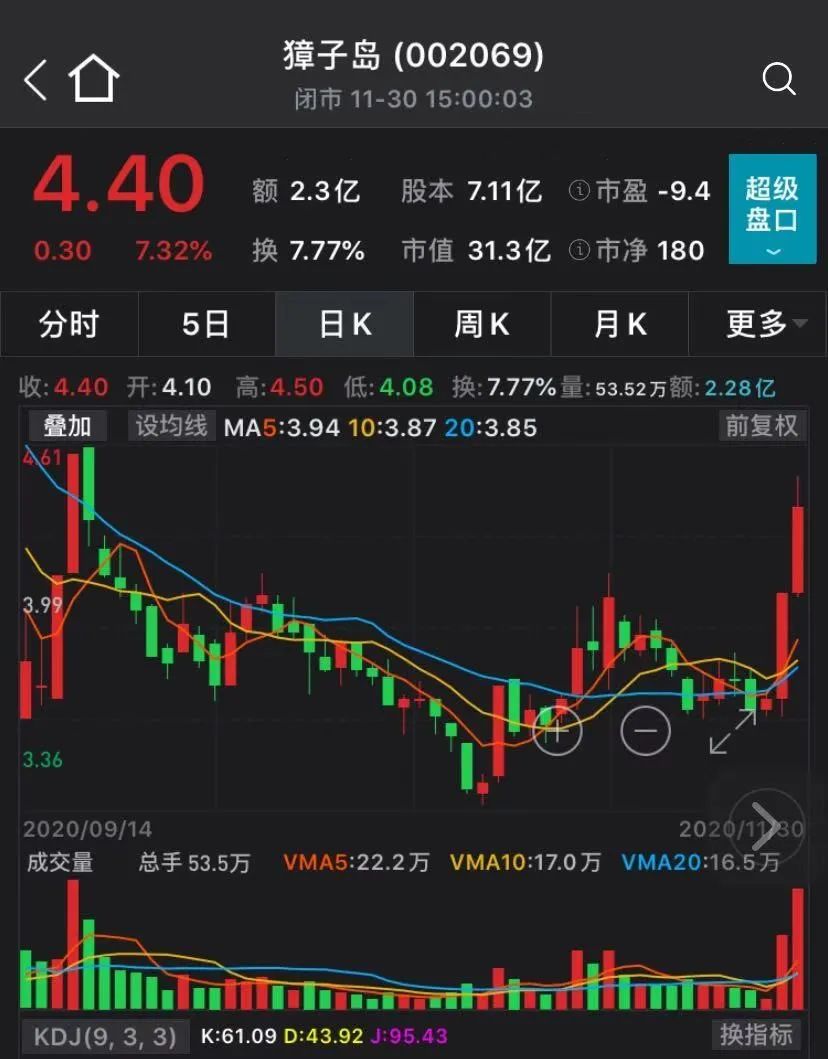This screenshot has width=828, height=1059.
Task: Select the 日K tab
Action: click(x=344, y=324)
